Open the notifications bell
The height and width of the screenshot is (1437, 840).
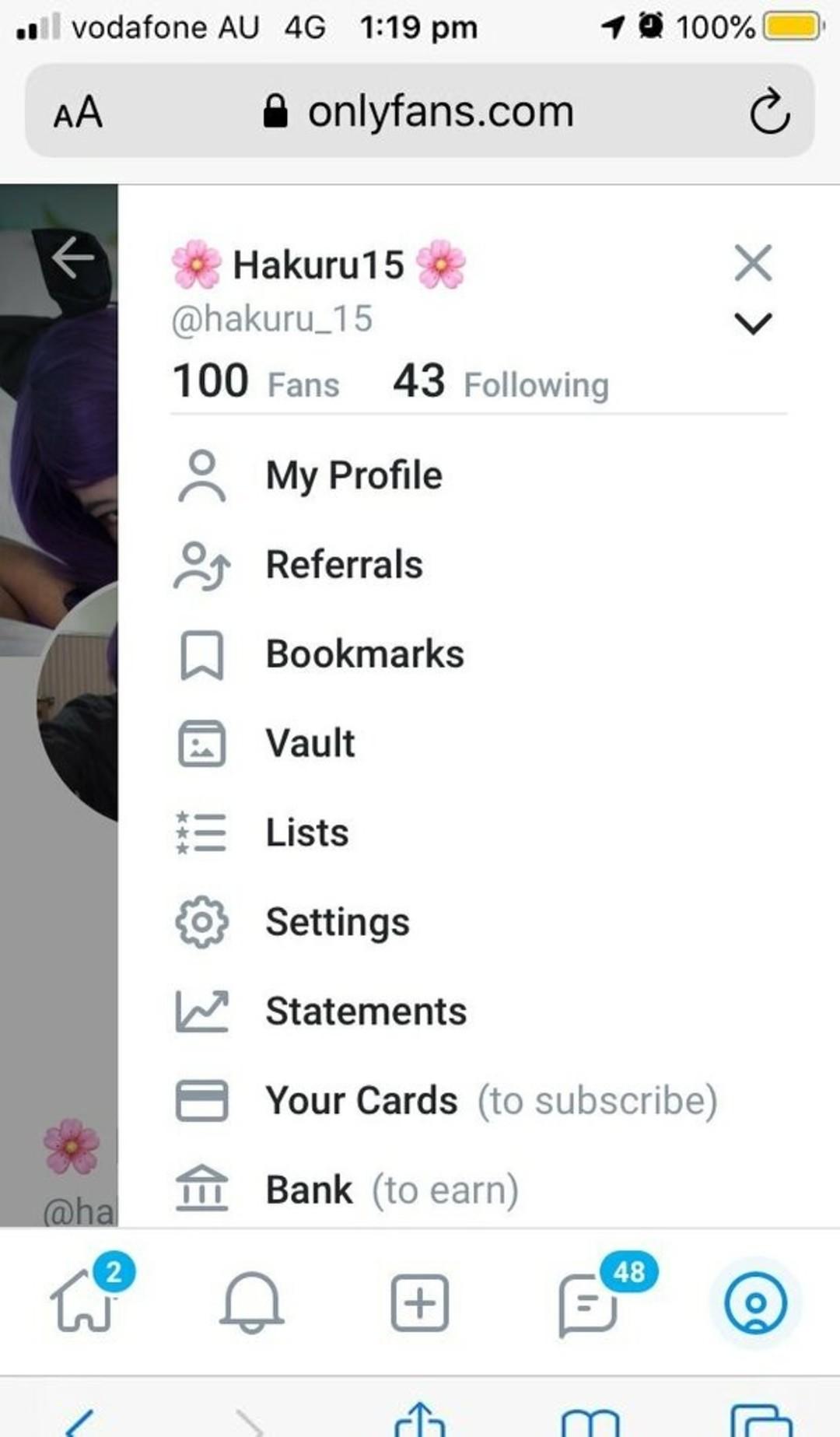click(x=252, y=1302)
